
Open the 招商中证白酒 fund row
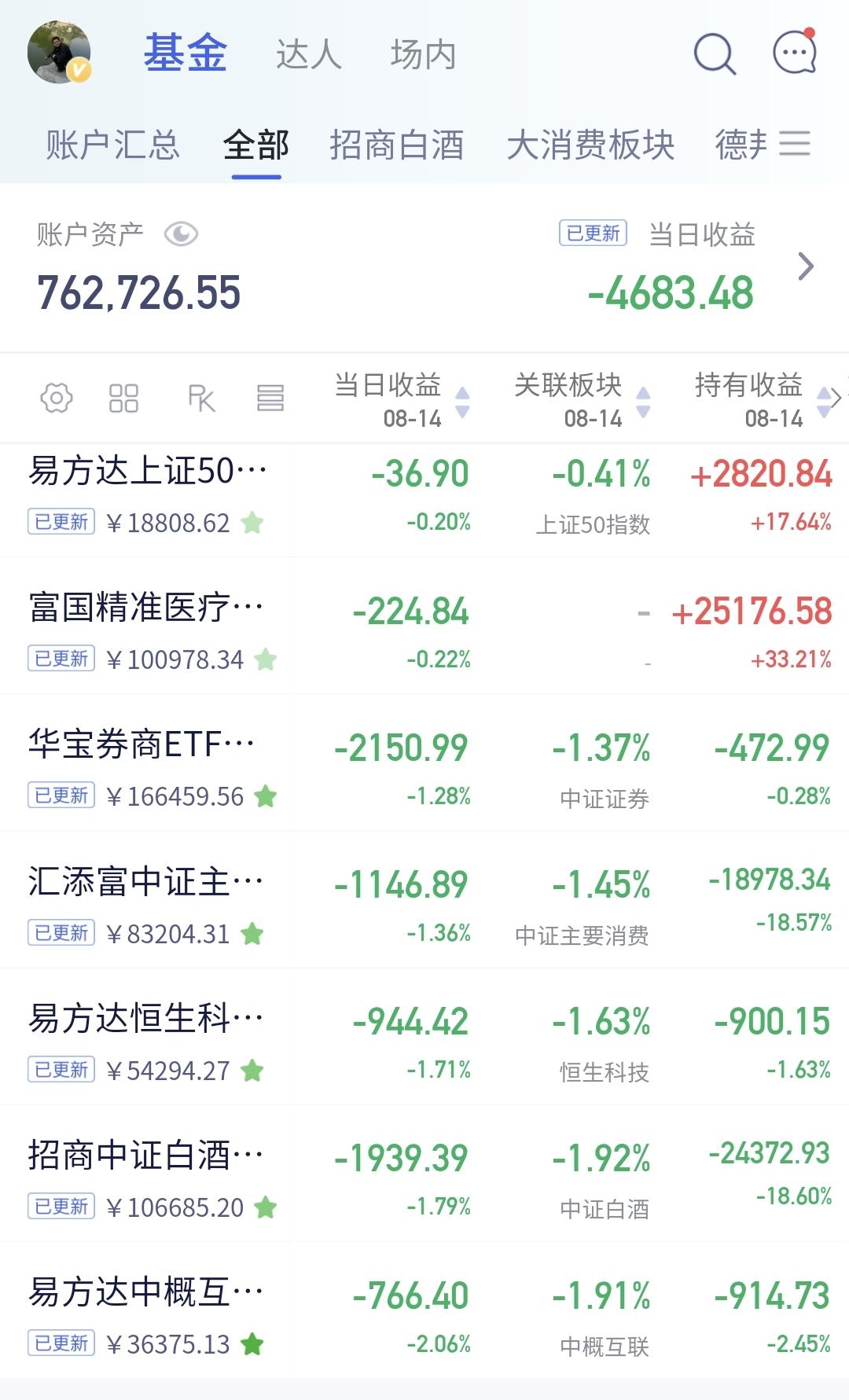tap(424, 1174)
